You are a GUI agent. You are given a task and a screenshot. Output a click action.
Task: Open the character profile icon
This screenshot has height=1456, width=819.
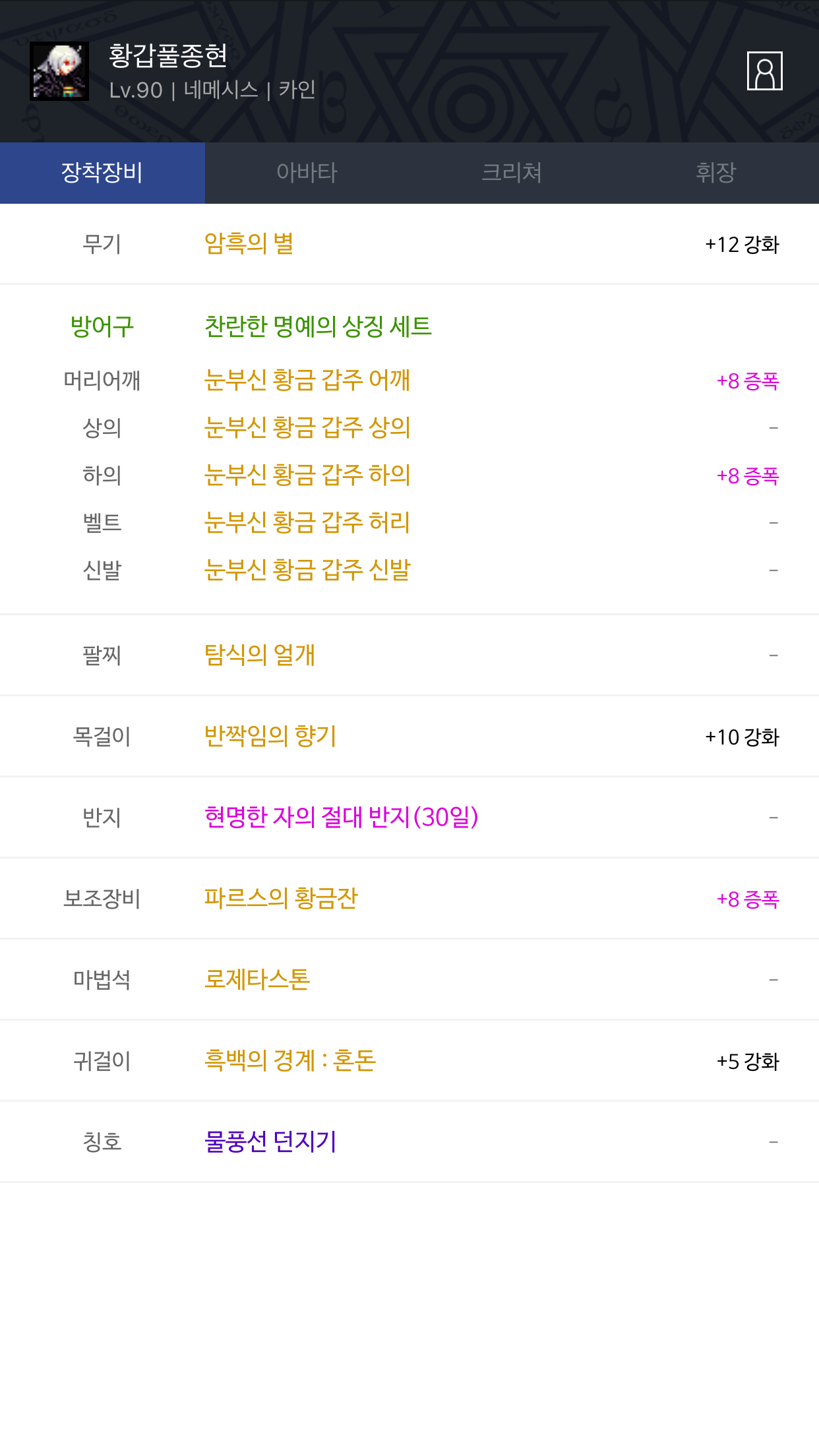pos(764,71)
